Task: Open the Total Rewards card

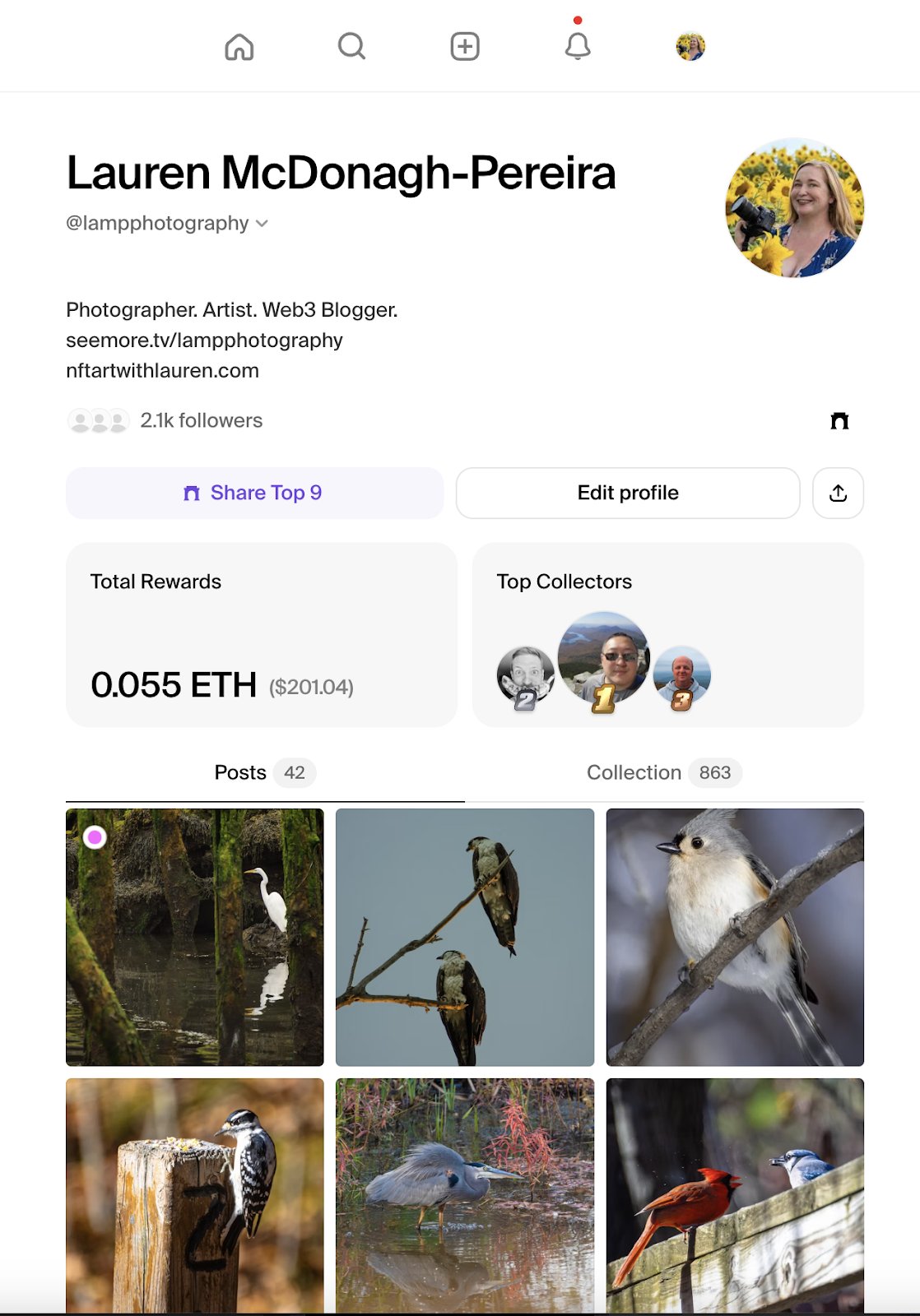Action: coord(261,635)
